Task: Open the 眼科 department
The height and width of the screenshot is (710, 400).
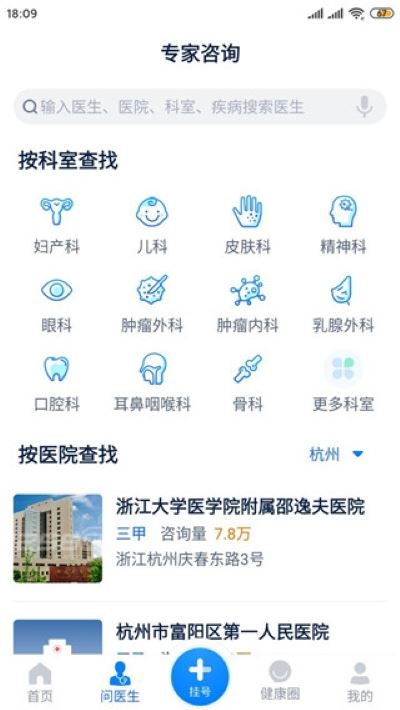Action: pos(57,304)
